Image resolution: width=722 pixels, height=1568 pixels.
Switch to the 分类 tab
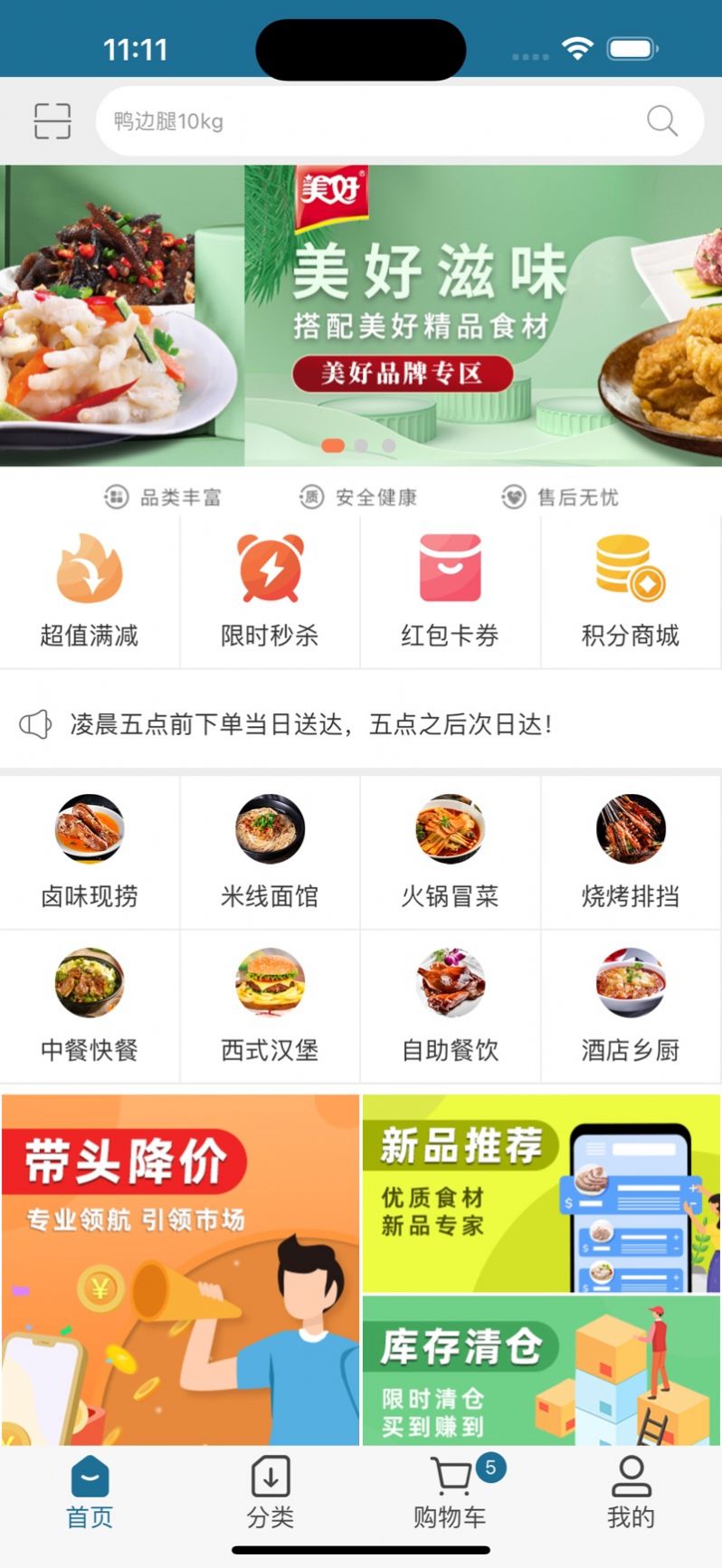[269, 1489]
